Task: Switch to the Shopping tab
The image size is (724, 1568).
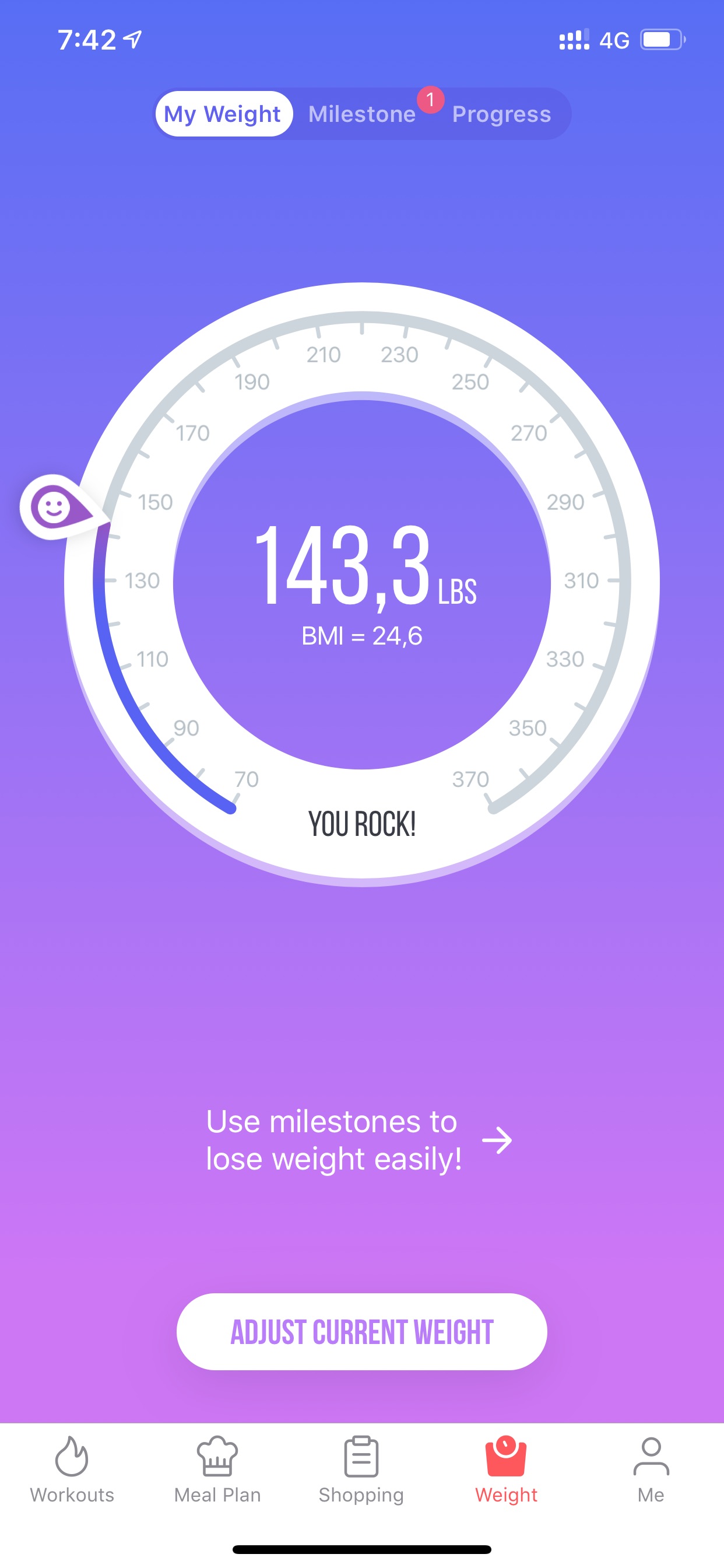Action: [361, 1469]
